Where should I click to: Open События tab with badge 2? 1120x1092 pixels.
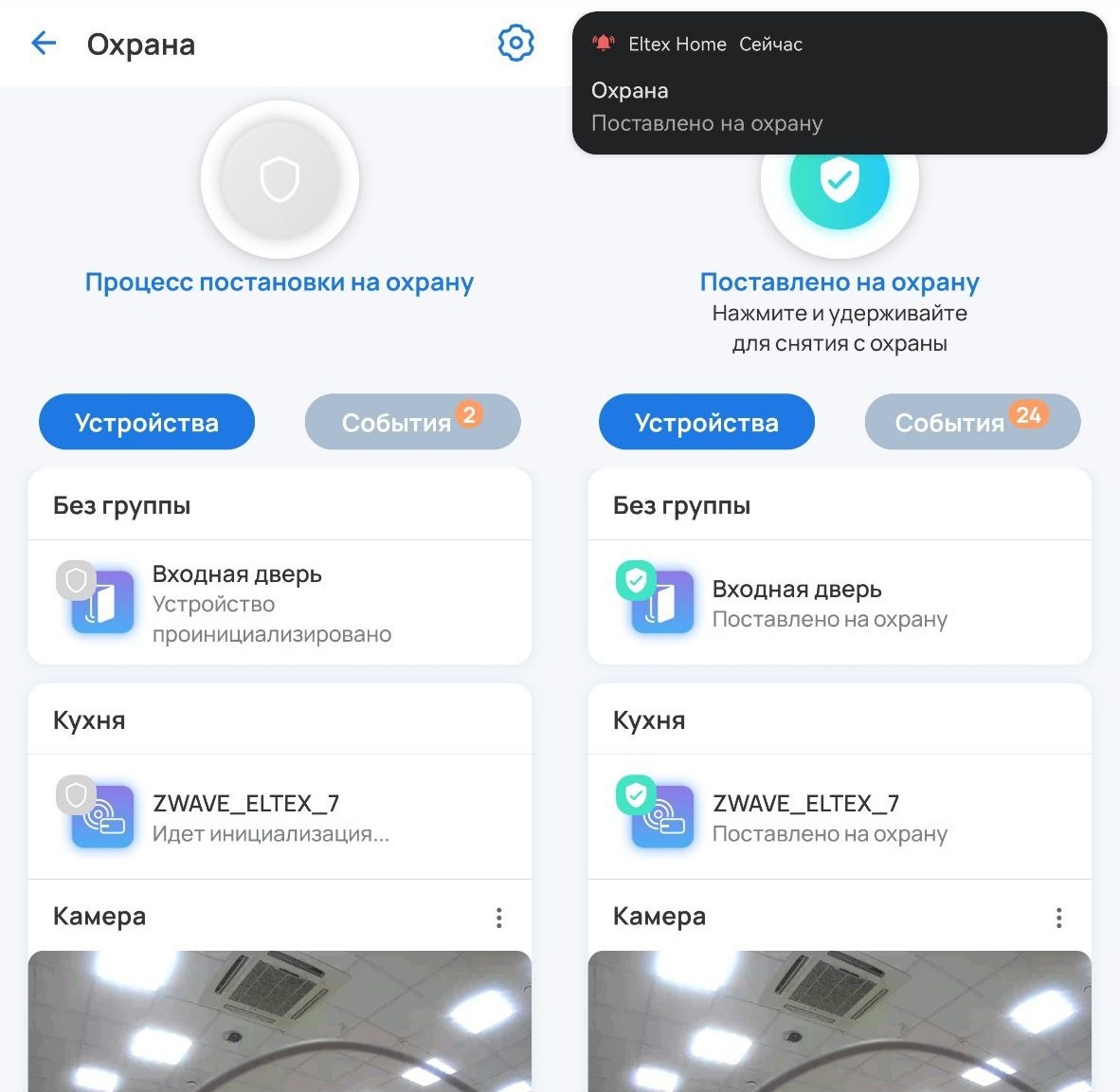pyautogui.click(x=412, y=422)
